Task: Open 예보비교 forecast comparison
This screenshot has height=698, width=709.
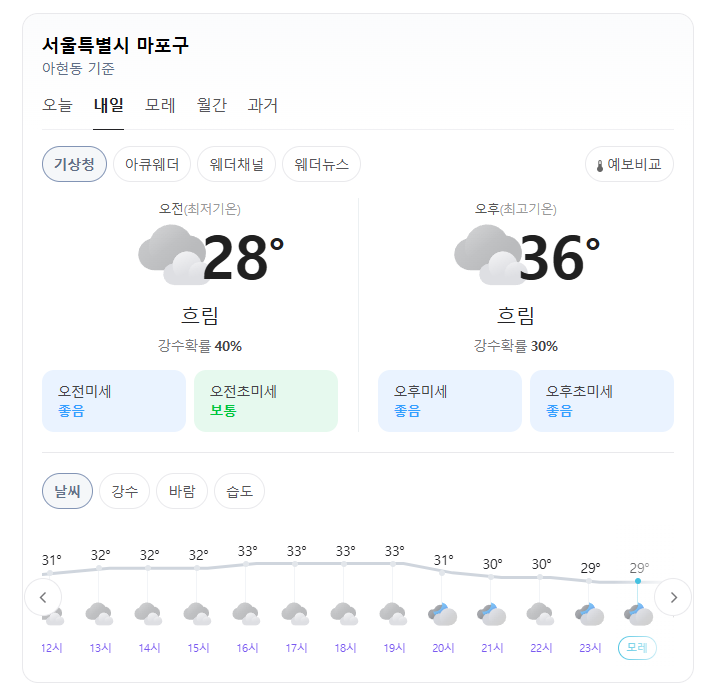Action: (x=629, y=164)
